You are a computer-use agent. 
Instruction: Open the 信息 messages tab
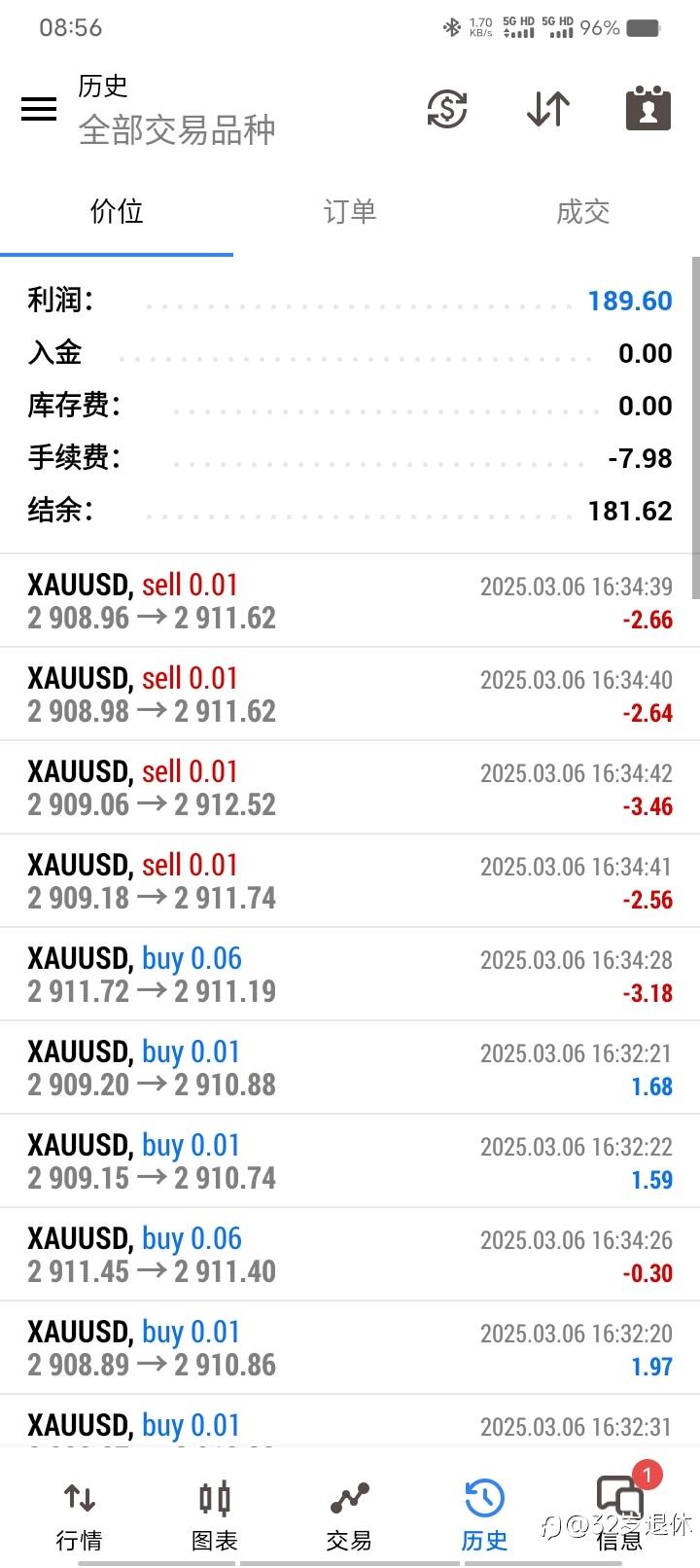[619, 1515]
